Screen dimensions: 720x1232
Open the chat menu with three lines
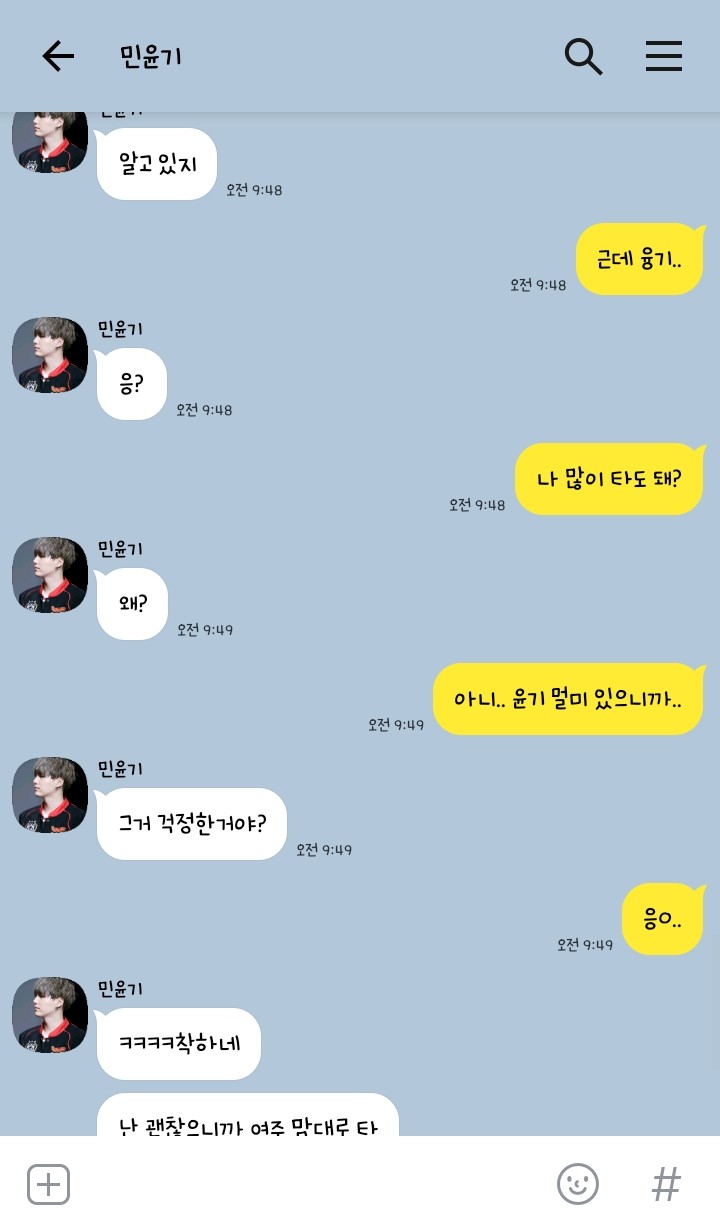pyautogui.click(x=663, y=56)
